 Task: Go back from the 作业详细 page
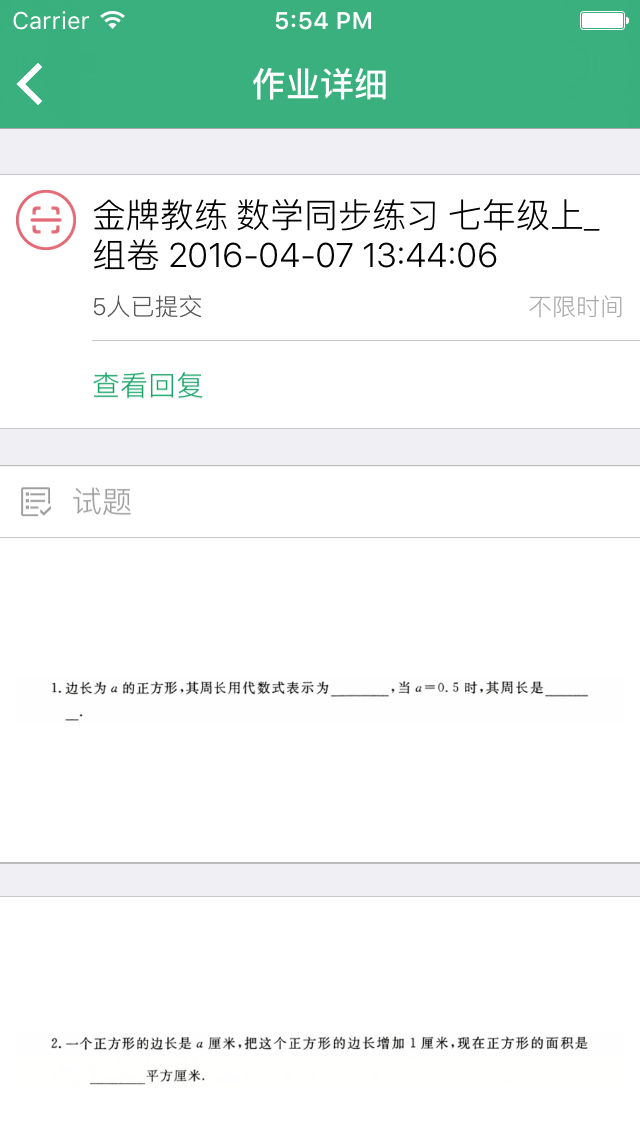coord(31,84)
